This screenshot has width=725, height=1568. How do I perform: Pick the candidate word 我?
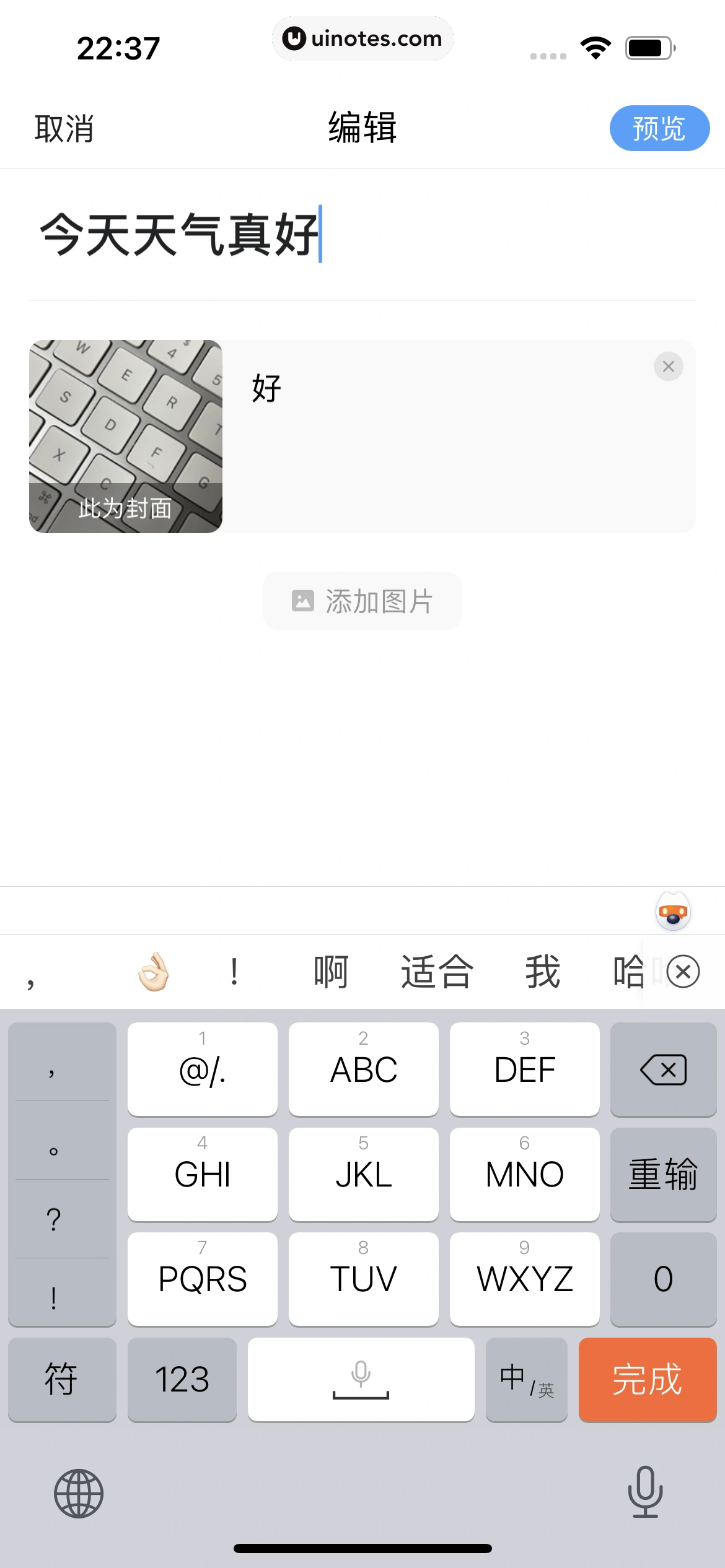tap(543, 972)
